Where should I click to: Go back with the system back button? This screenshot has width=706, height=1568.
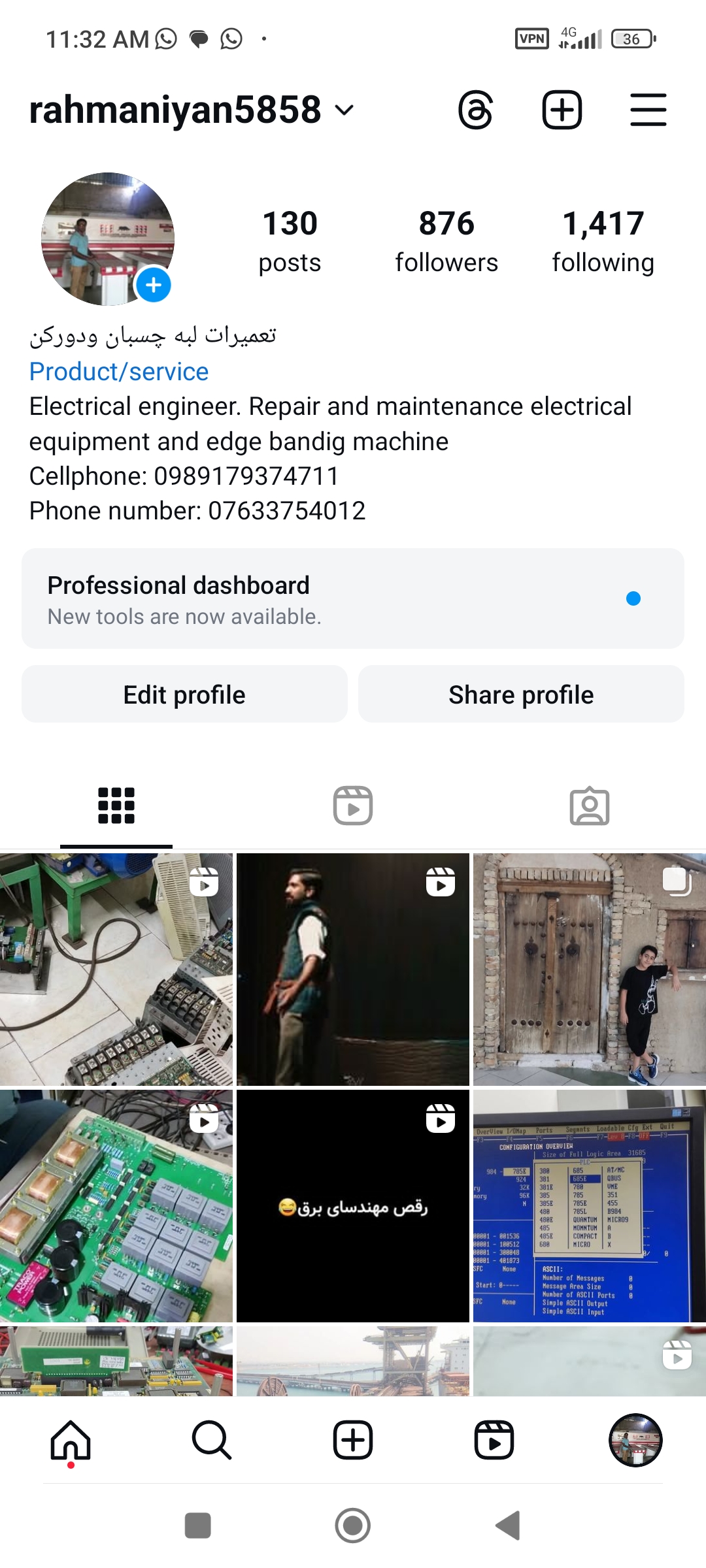click(x=508, y=1526)
